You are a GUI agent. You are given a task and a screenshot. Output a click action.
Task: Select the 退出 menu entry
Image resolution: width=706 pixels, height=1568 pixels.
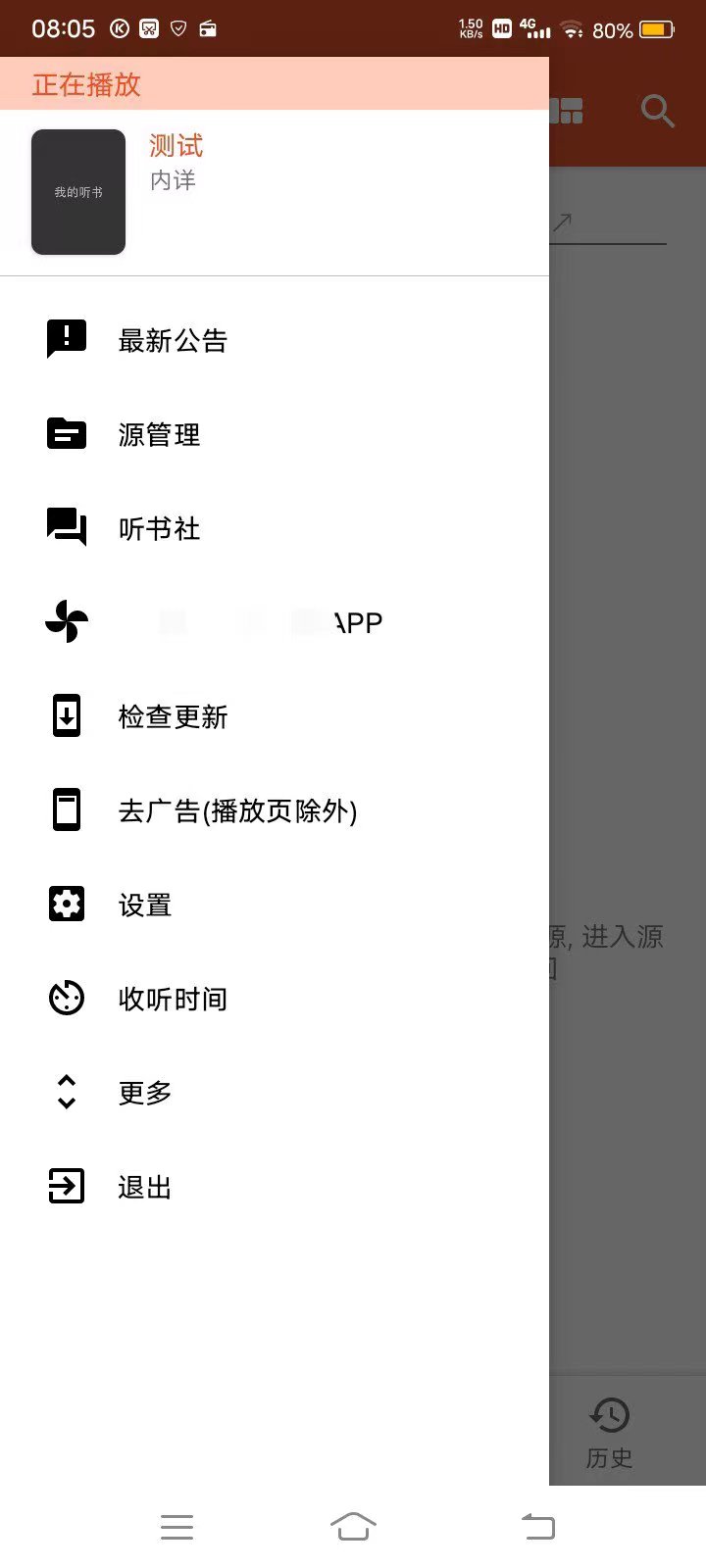click(143, 1186)
